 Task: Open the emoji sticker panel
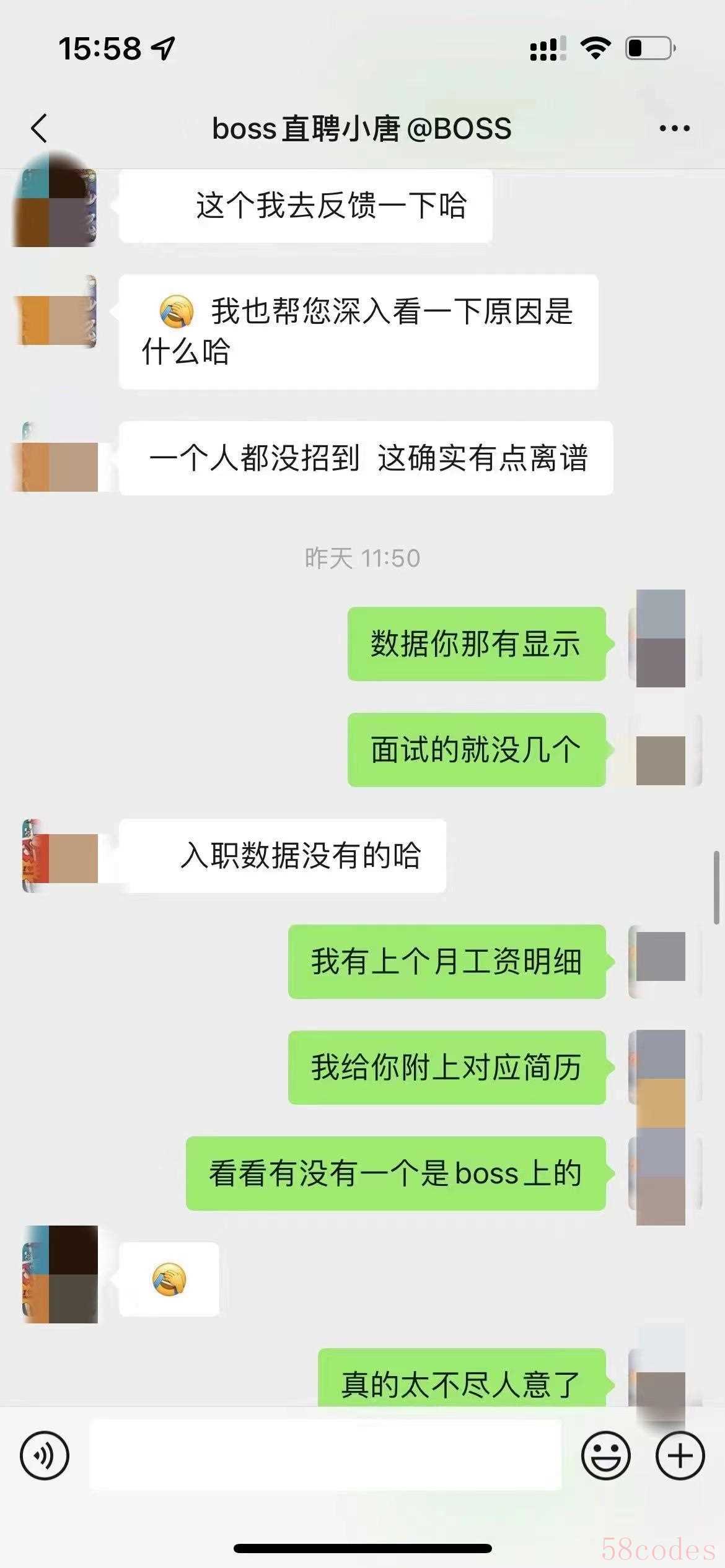[x=605, y=1456]
